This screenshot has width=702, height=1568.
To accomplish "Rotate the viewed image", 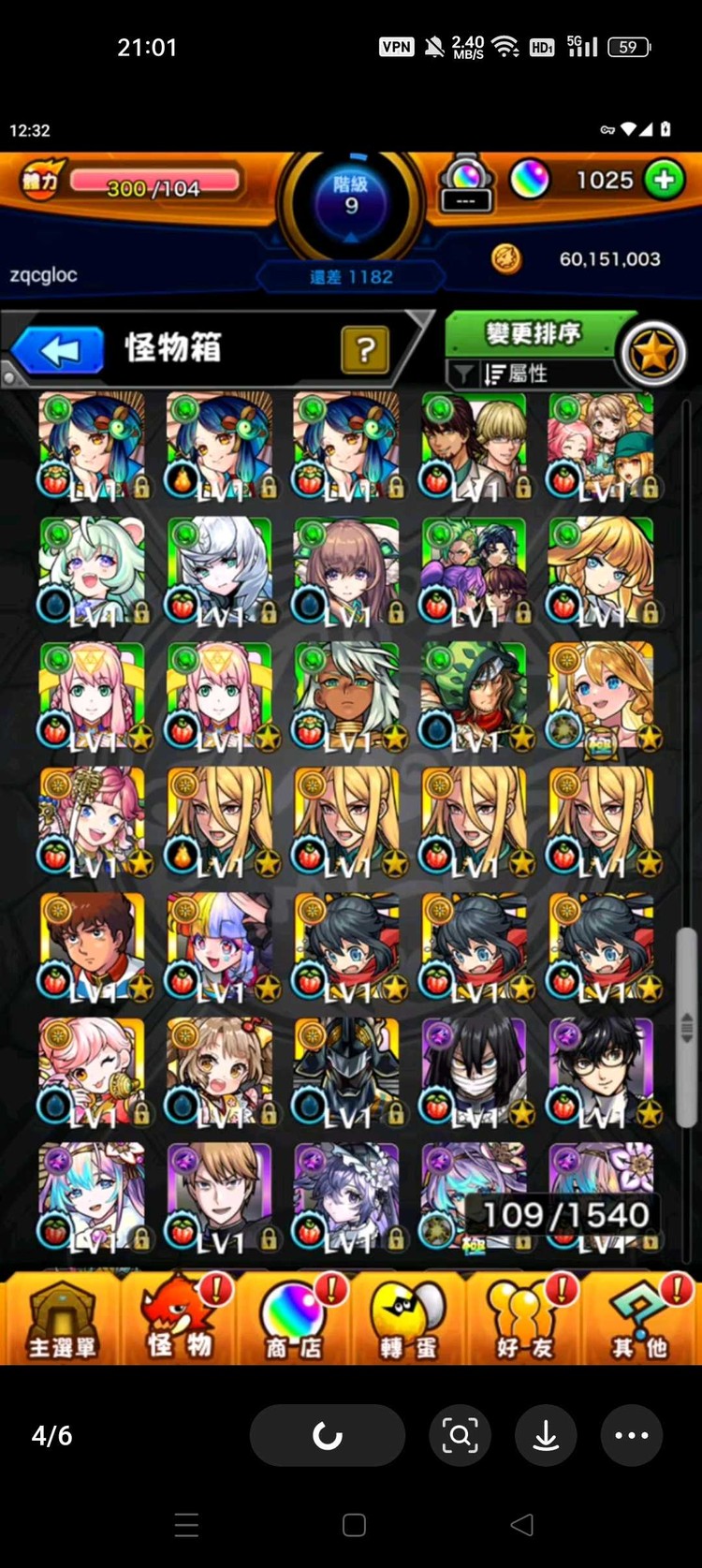I will coord(327,1435).
